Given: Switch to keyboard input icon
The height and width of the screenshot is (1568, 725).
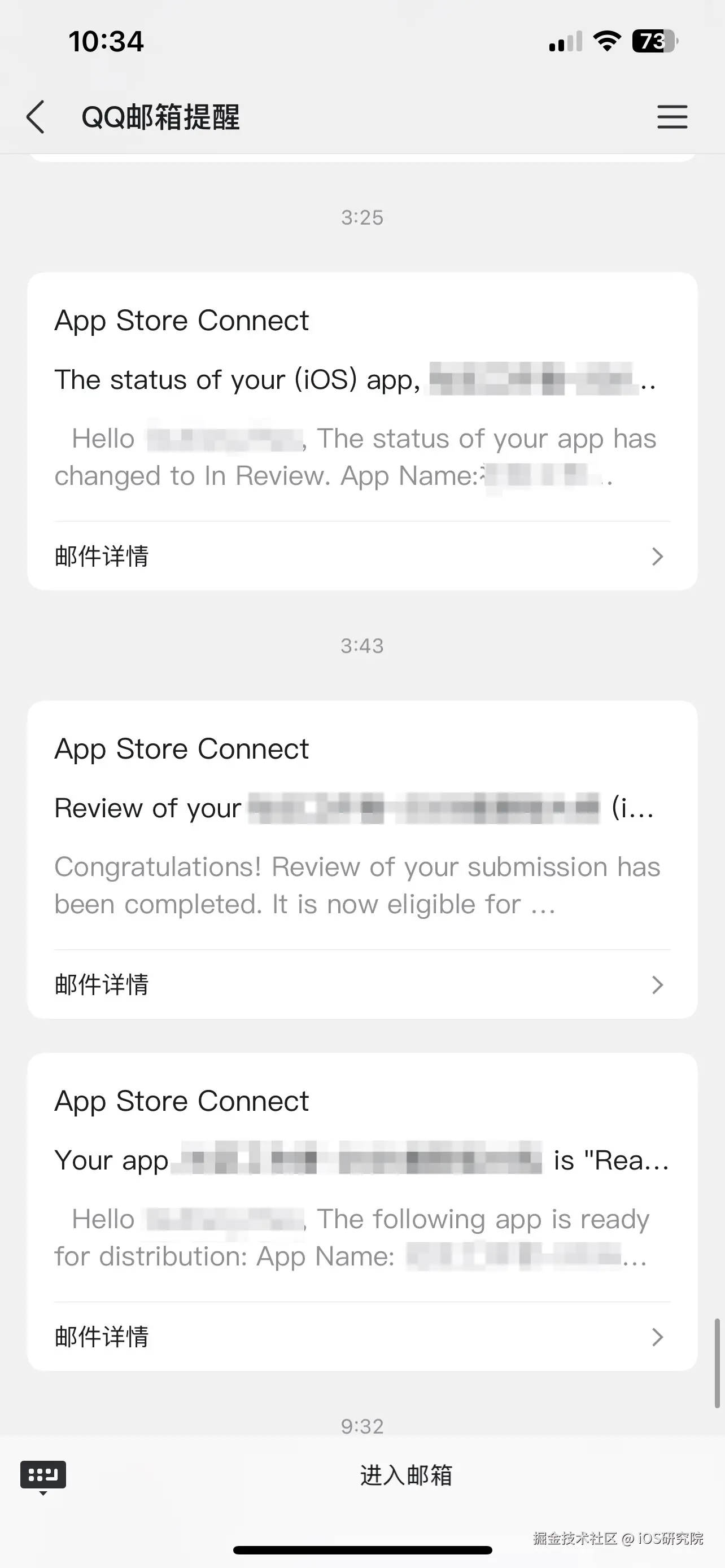Looking at the screenshot, I should (x=43, y=1476).
